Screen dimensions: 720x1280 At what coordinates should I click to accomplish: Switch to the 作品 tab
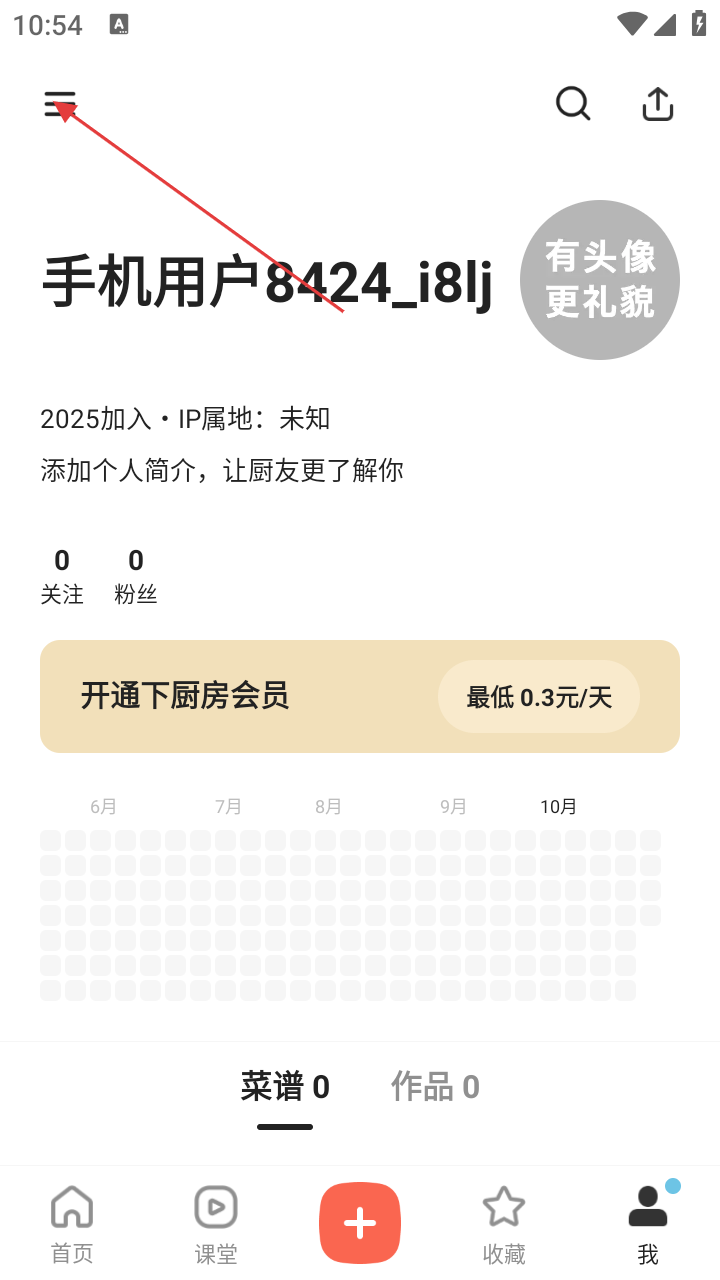tap(435, 1087)
